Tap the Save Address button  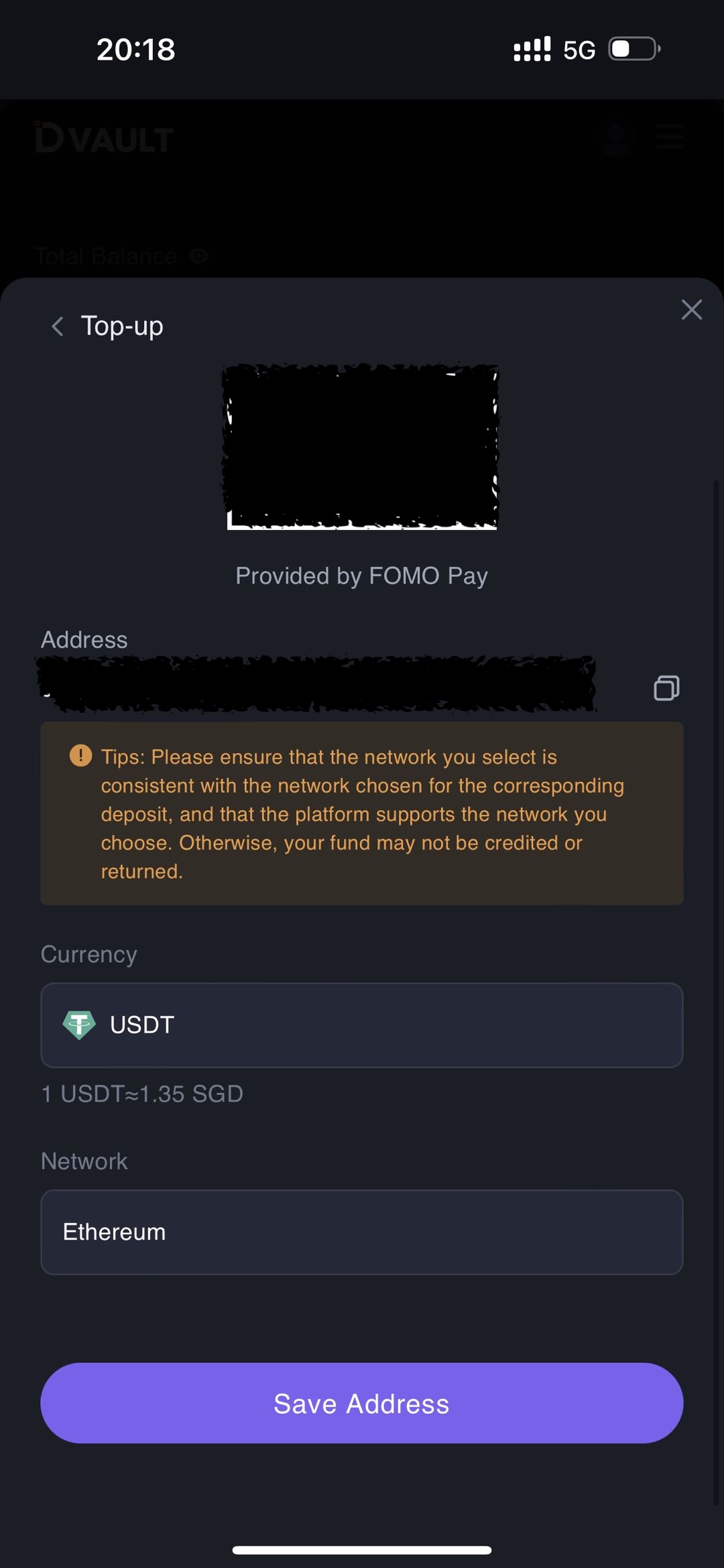pos(362,1403)
